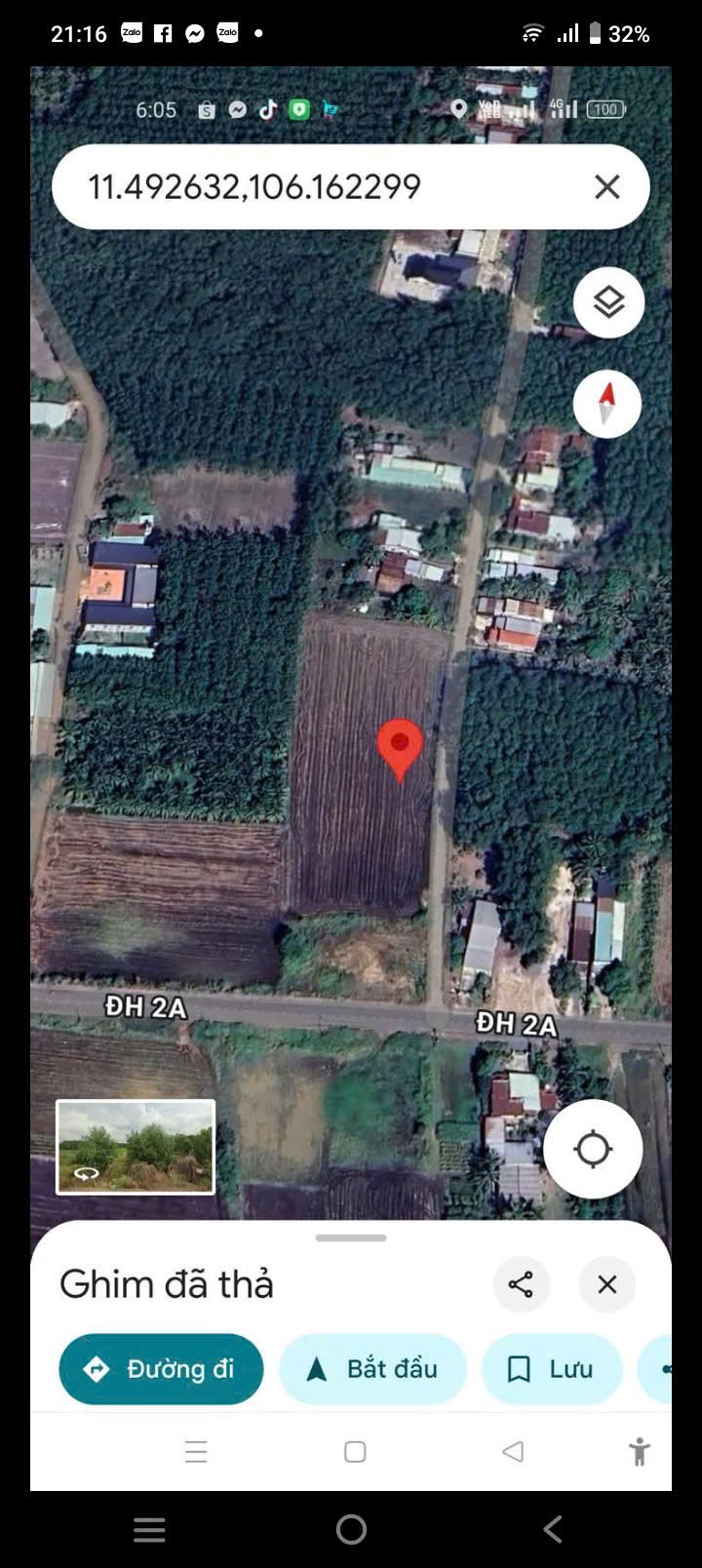
Task: Clear the coordinates in the search bar
Action: pos(606,186)
